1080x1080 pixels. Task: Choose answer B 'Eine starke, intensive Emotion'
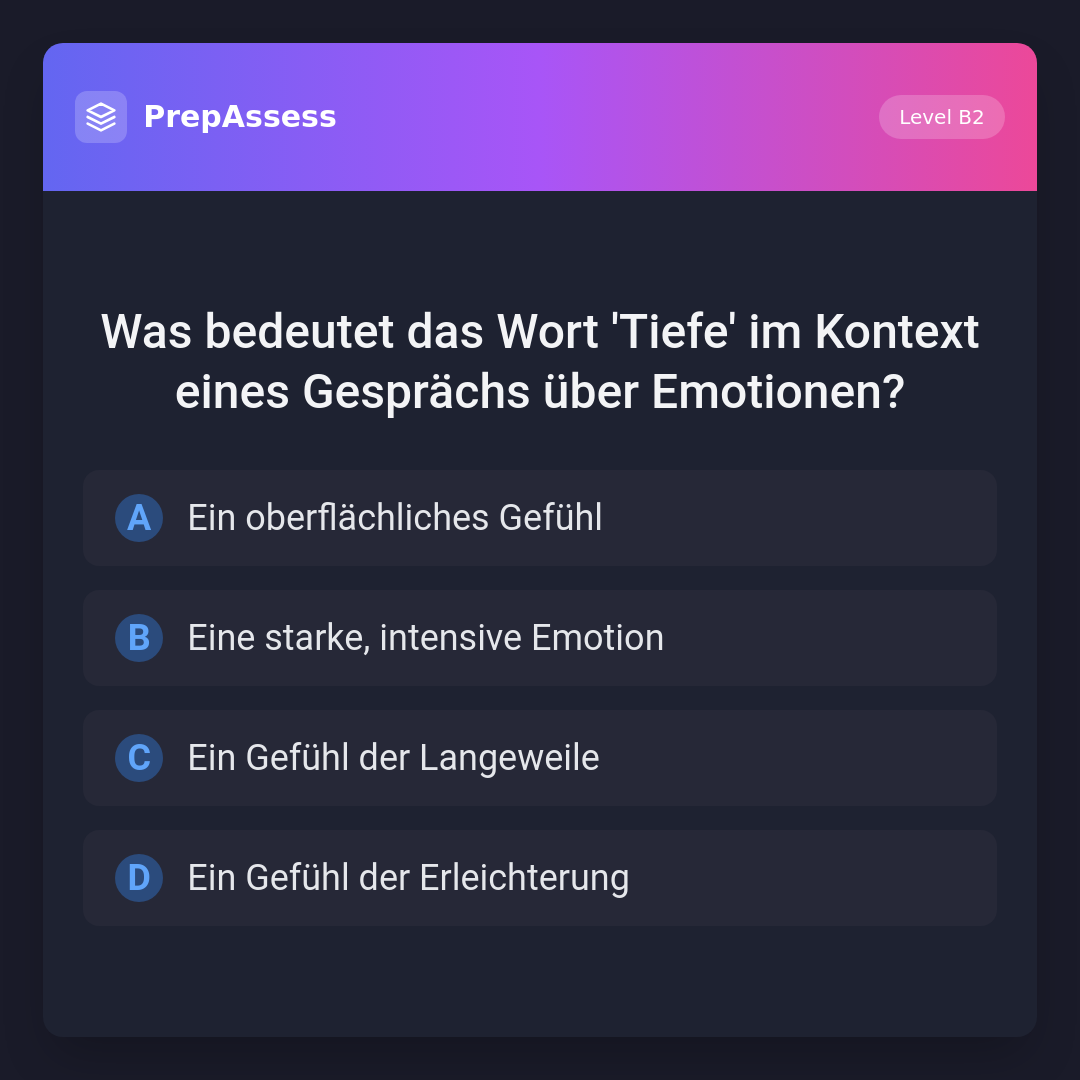540,638
